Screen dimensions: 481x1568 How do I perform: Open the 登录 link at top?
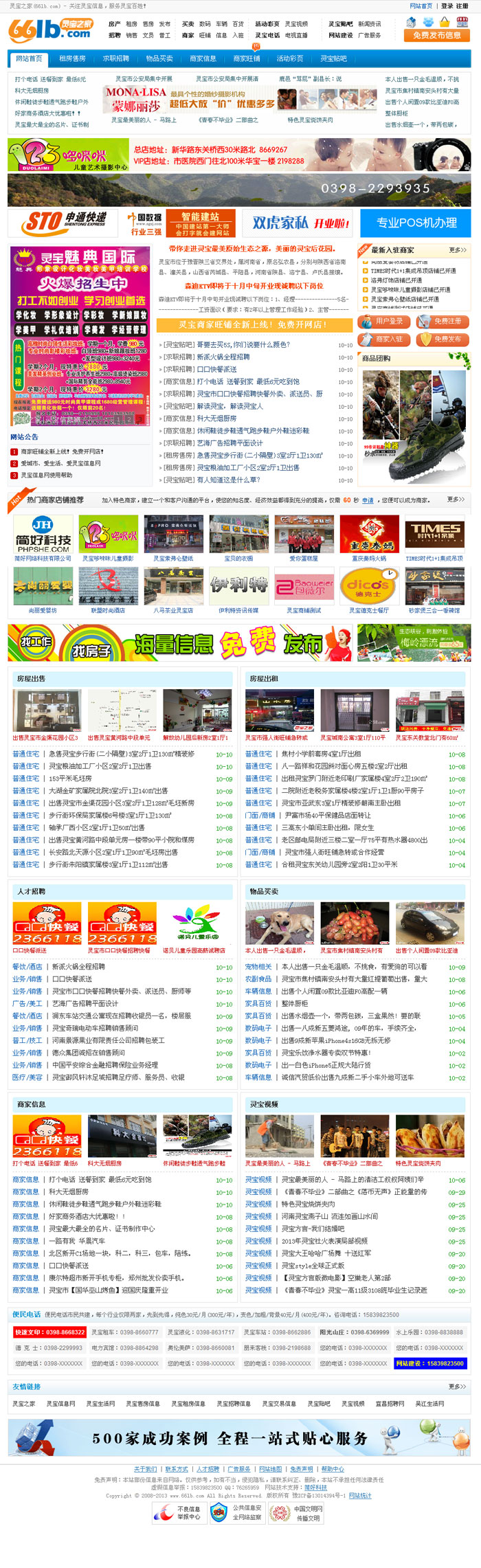coord(447,6)
